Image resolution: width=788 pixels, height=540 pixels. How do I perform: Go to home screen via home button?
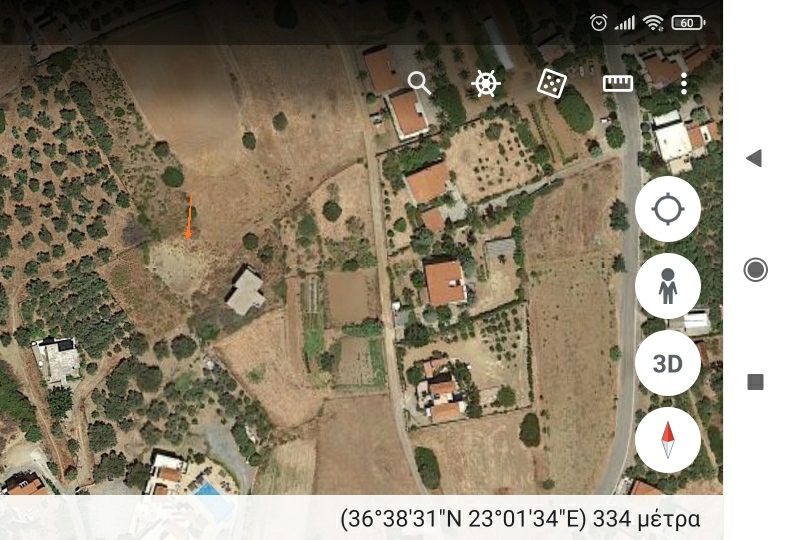pyautogui.click(x=756, y=269)
